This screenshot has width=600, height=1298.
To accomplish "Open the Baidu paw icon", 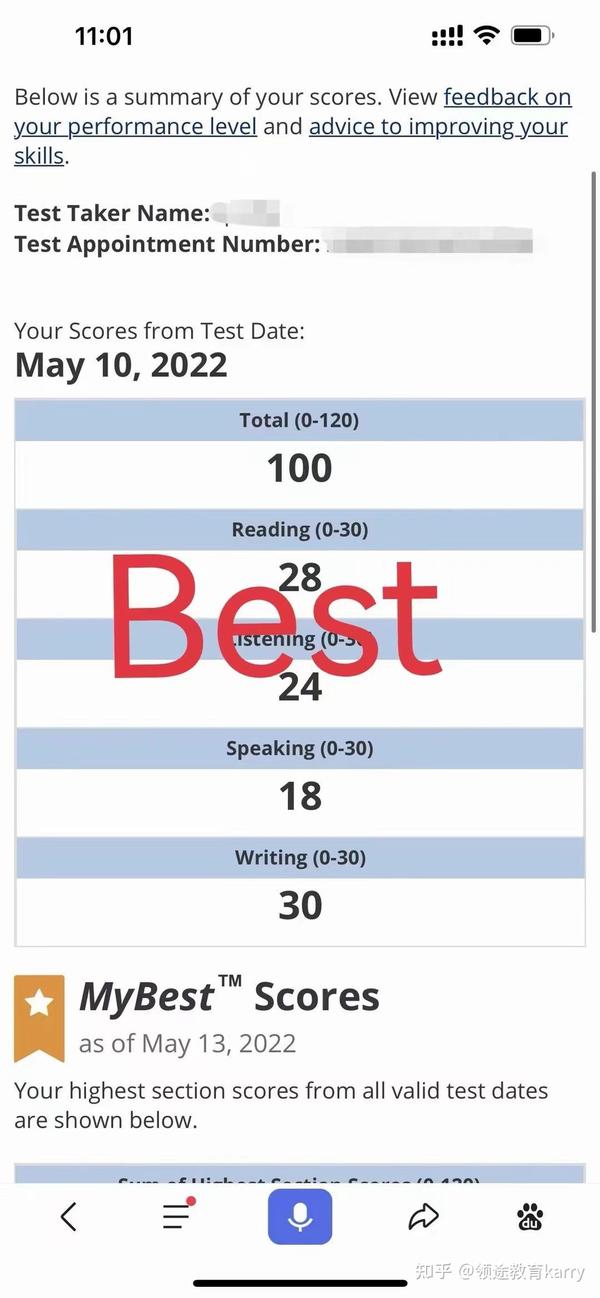I will click(x=530, y=1216).
